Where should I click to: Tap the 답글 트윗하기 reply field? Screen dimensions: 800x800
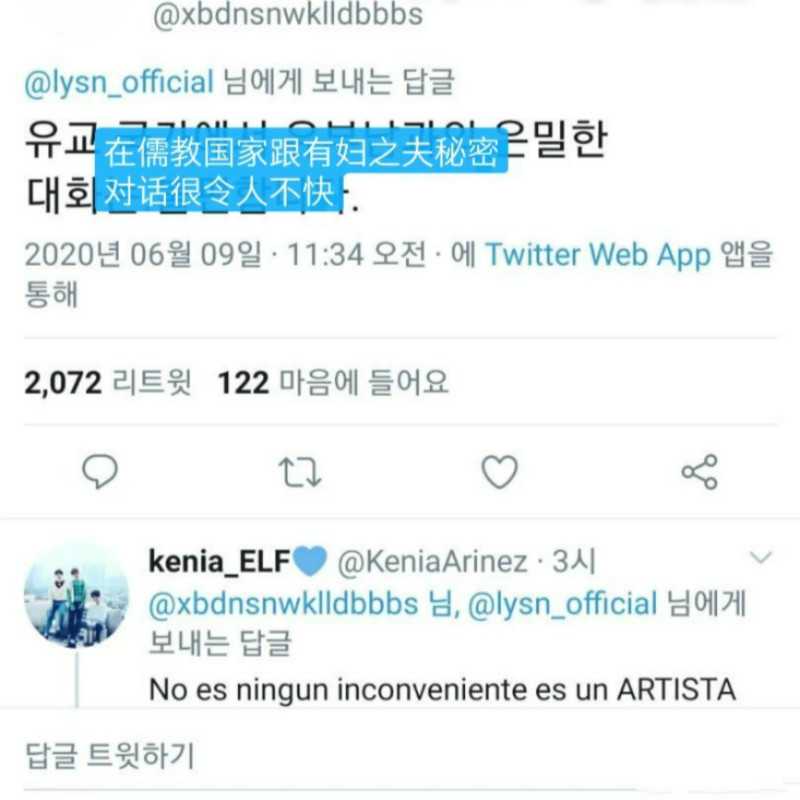pyautogui.click(x=400, y=755)
